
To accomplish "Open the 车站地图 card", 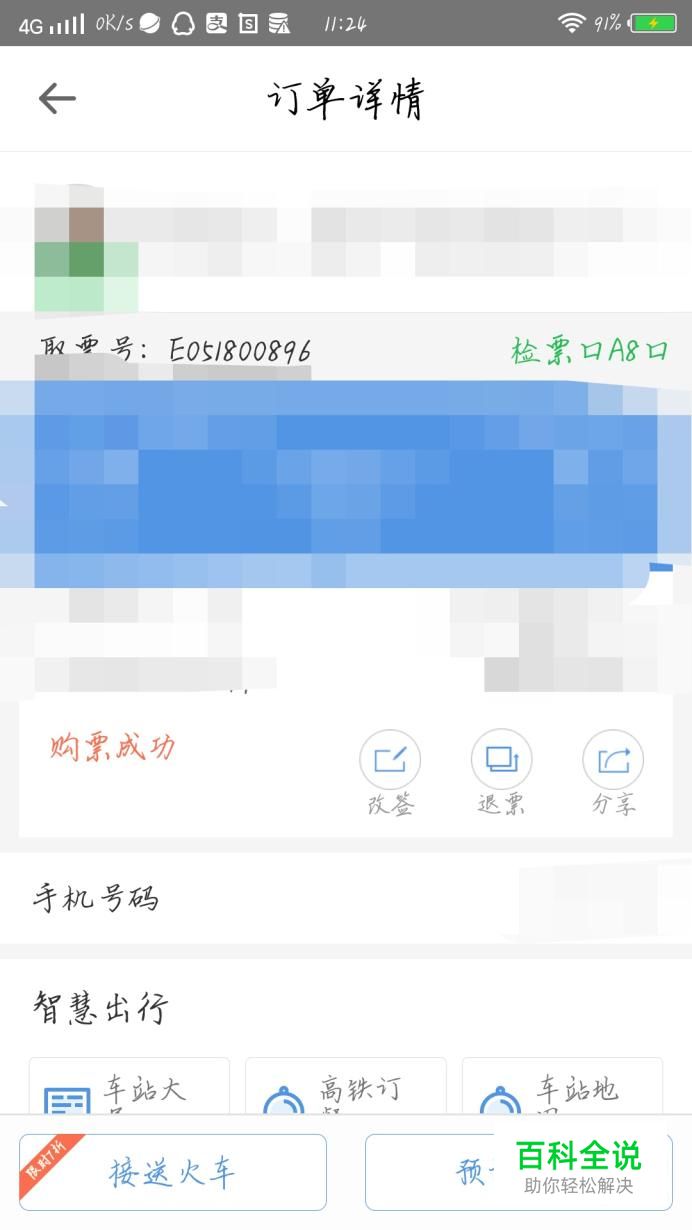I will [x=562, y=1086].
